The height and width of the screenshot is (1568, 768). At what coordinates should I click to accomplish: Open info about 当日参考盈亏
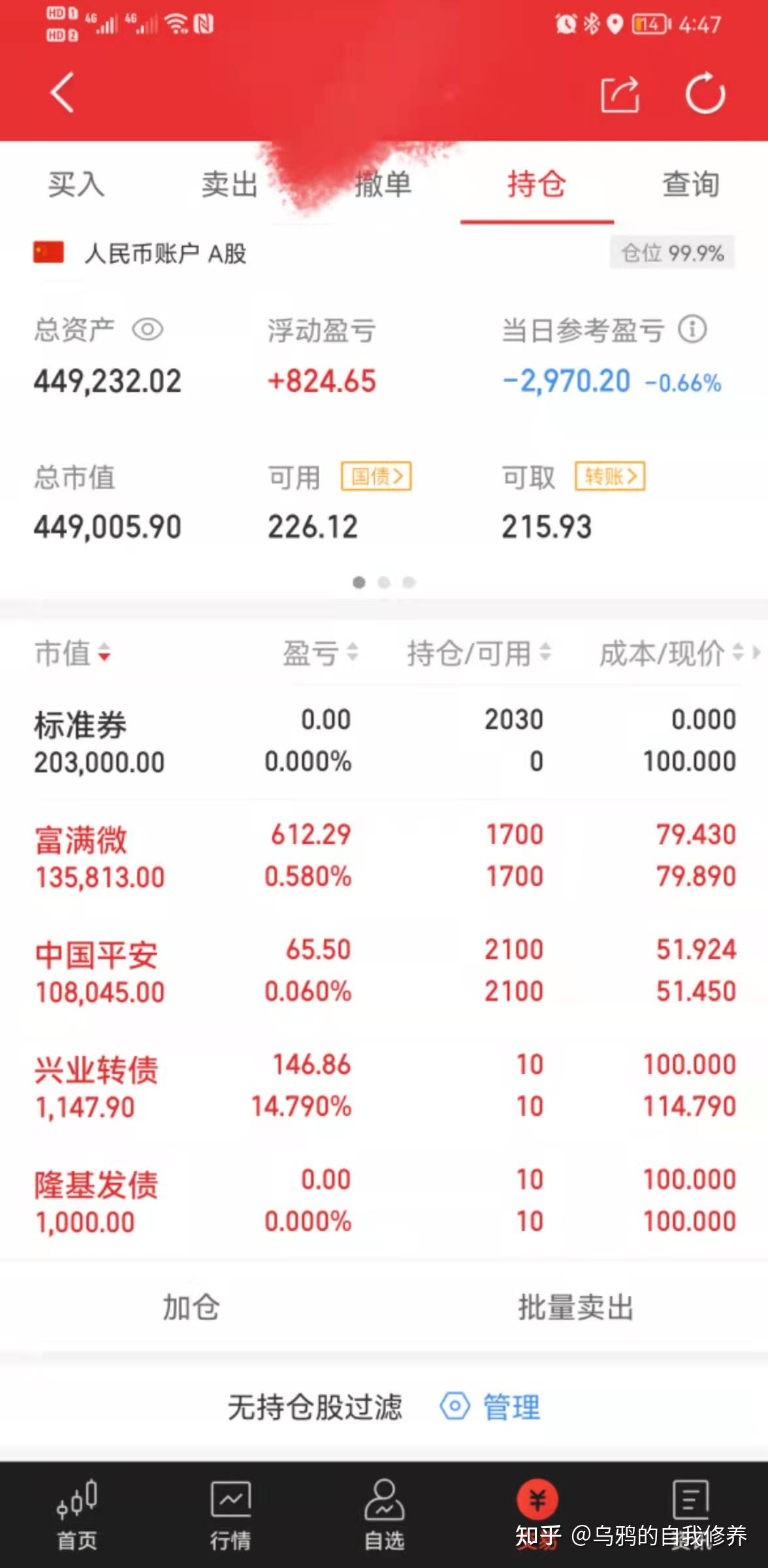[692, 329]
